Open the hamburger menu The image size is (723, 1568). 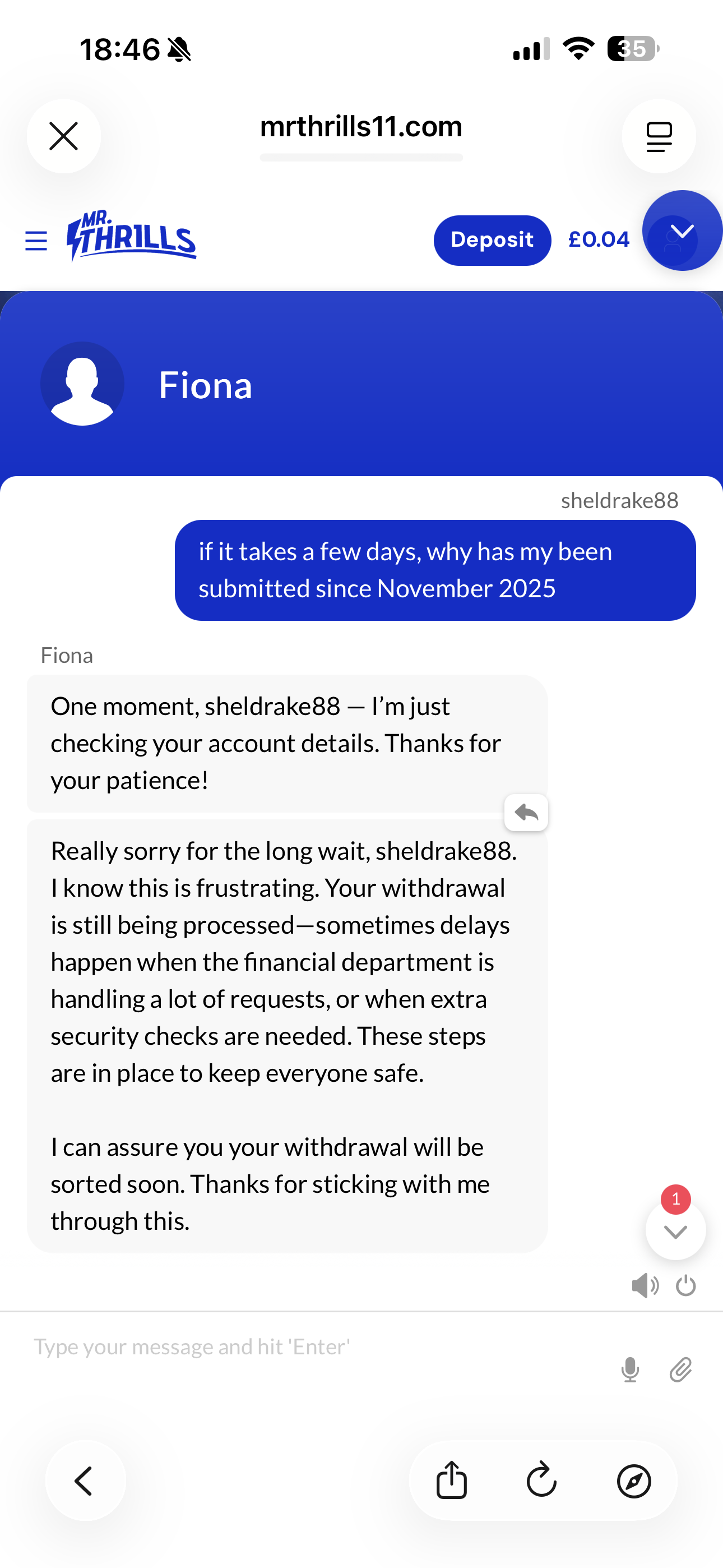[36, 241]
